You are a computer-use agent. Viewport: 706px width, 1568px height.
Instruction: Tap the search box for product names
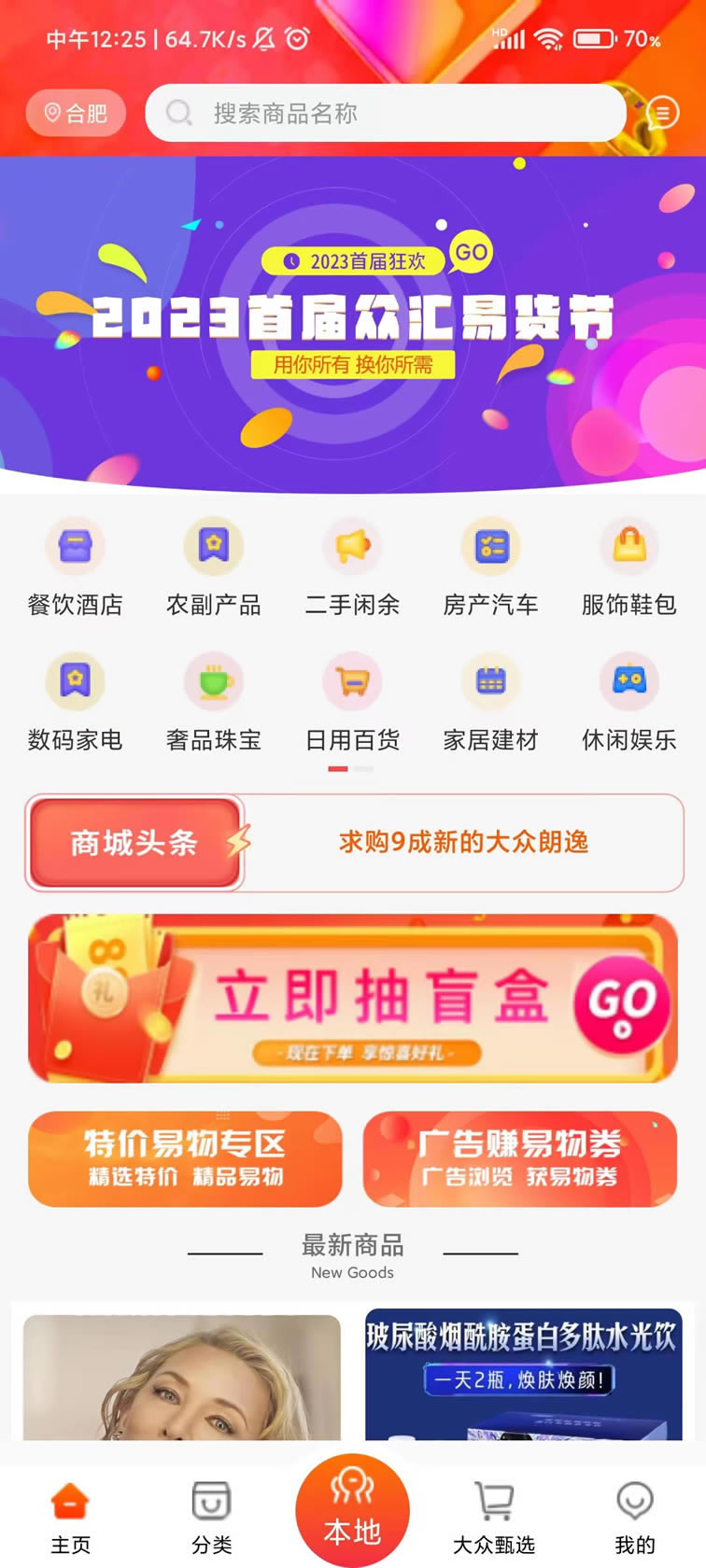point(383,113)
